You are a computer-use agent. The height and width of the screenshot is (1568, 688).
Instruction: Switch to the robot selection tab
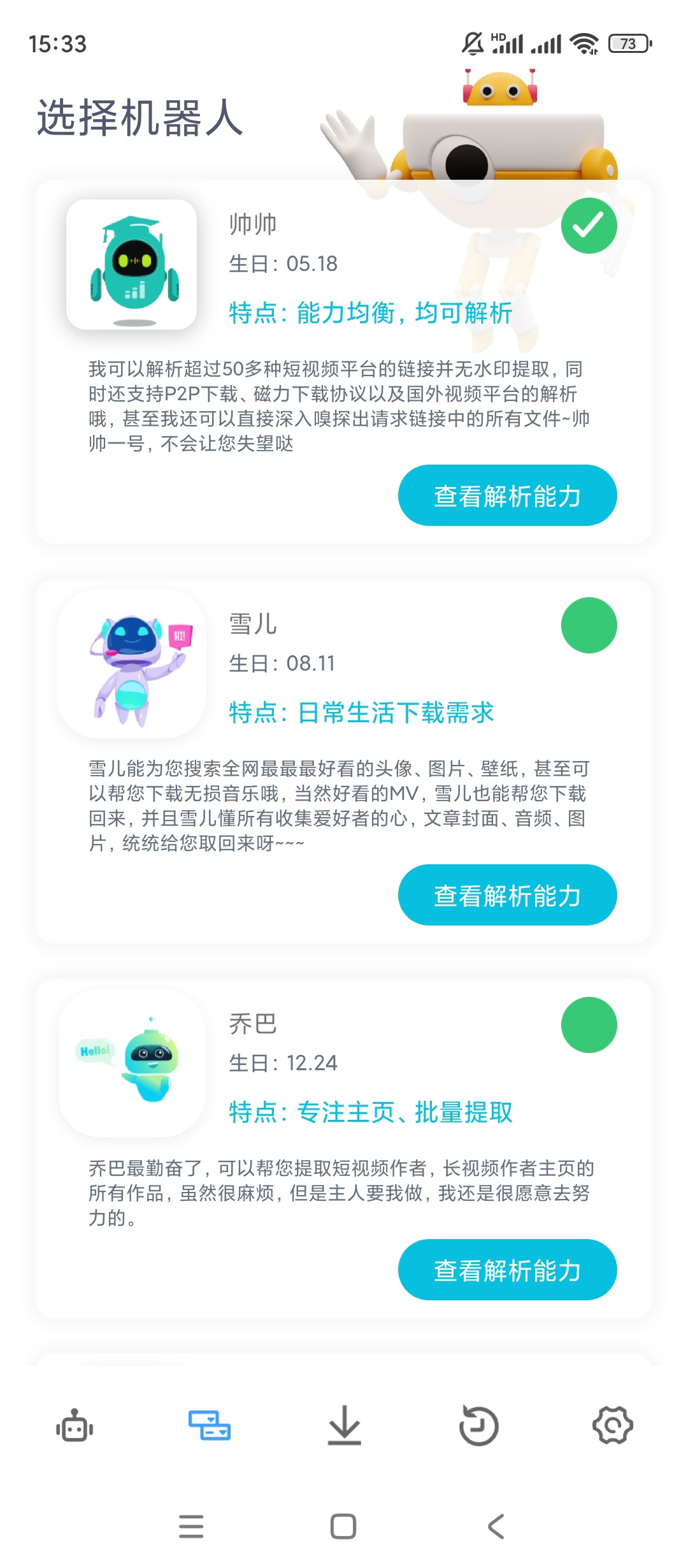(210, 1425)
